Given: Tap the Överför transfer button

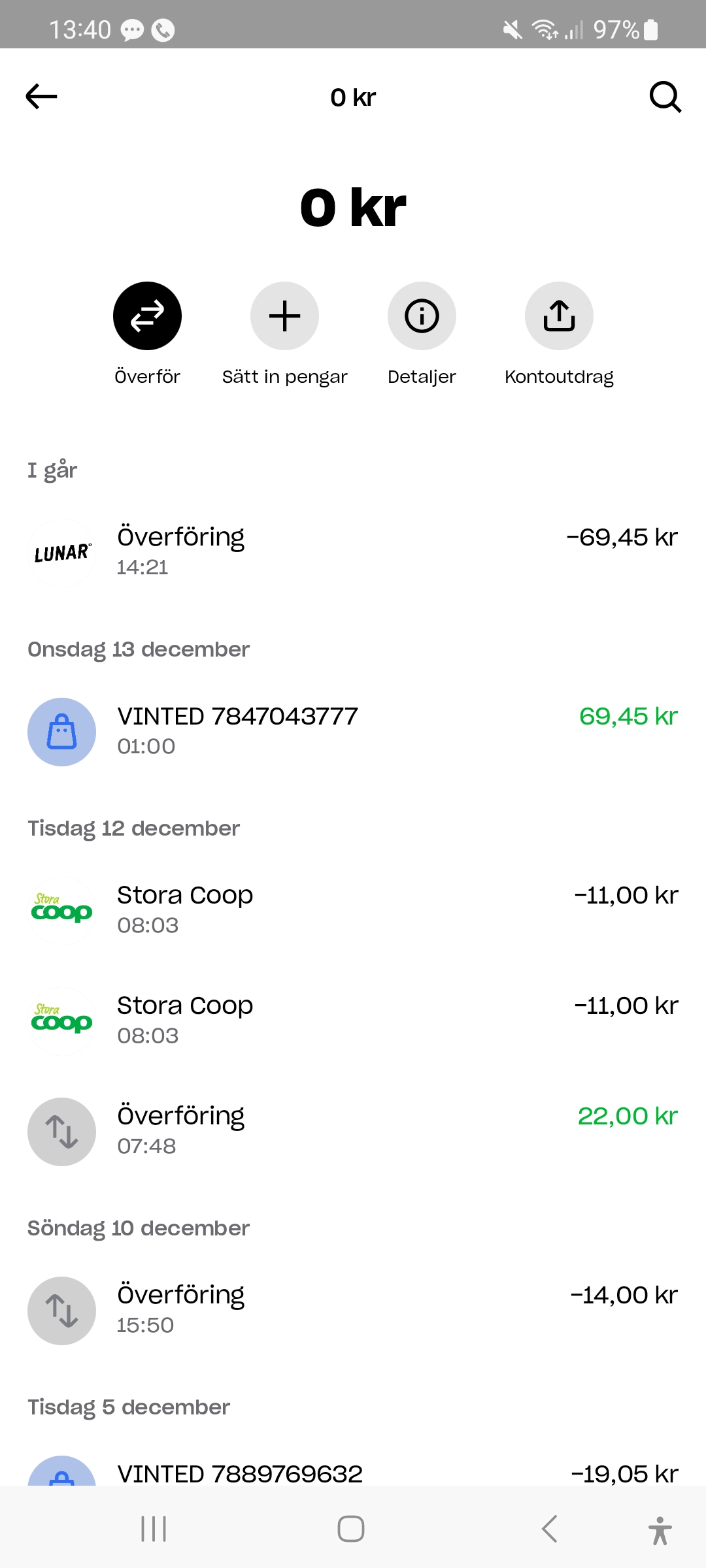Looking at the screenshot, I should 147,316.
